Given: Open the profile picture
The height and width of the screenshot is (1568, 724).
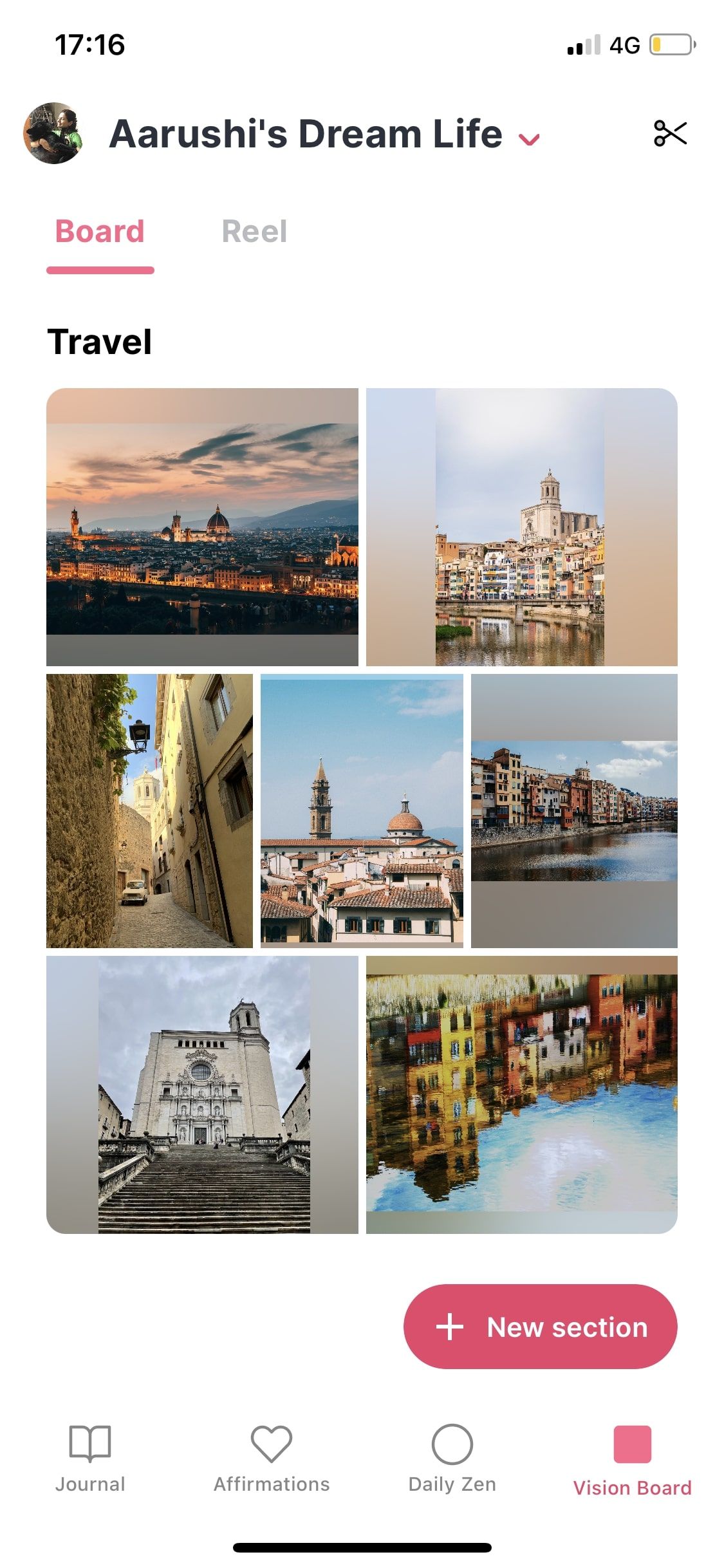Looking at the screenshot, I should [54, 133].
